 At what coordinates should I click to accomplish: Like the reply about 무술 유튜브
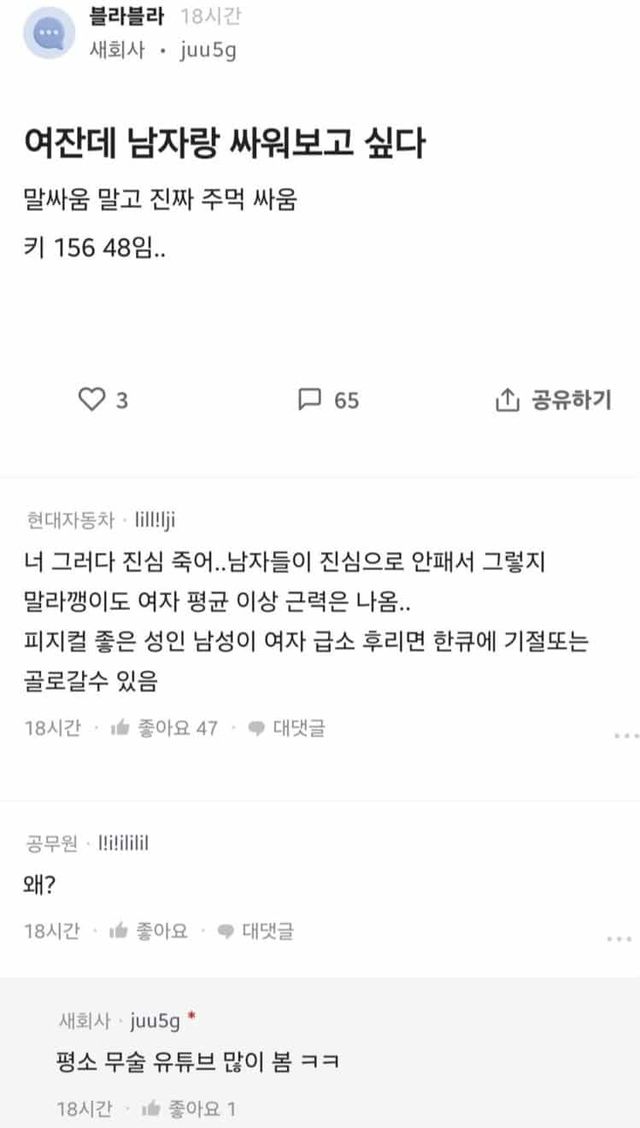[188, 1108]
